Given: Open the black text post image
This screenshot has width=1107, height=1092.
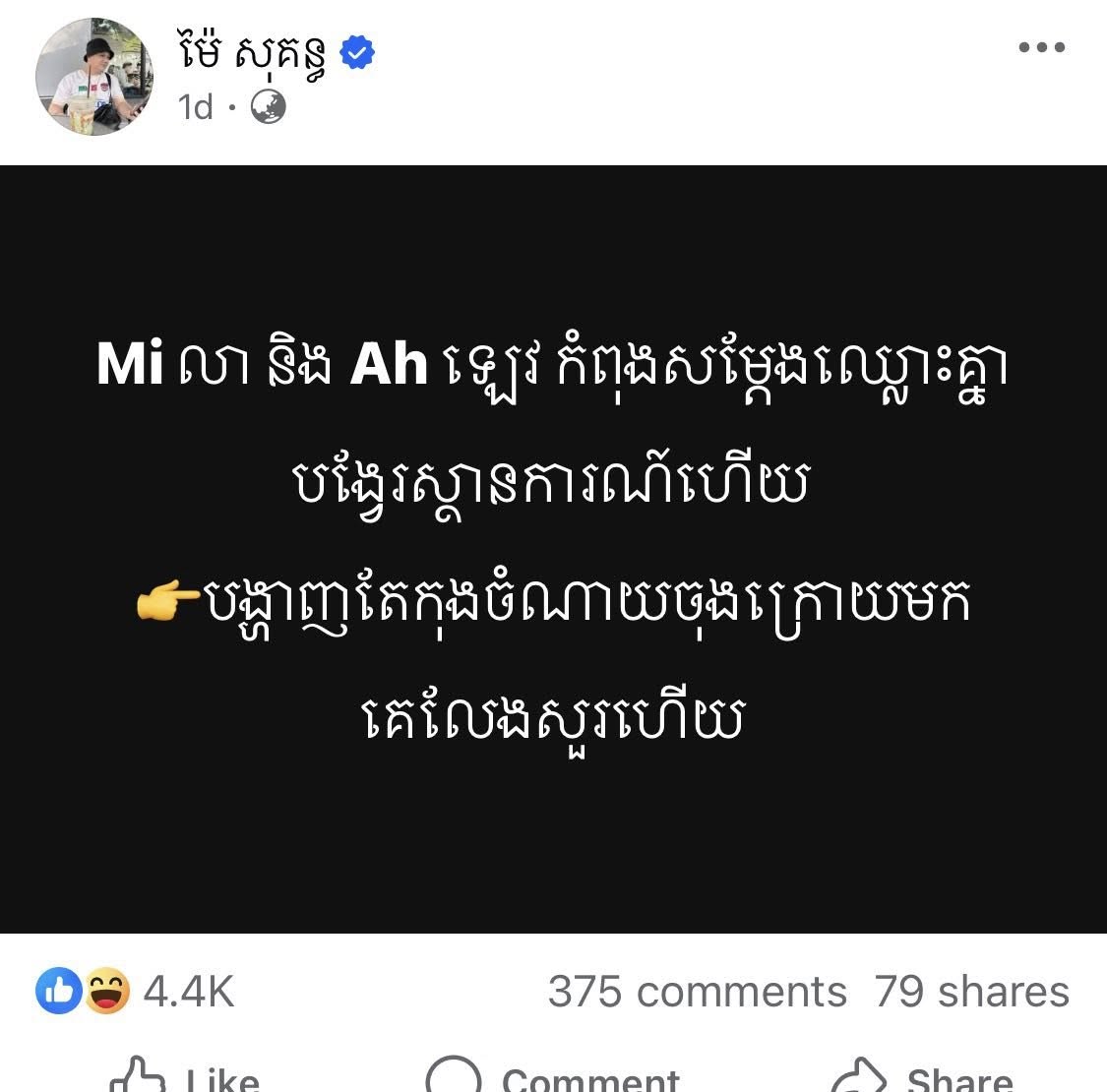Looking at the screenshot, I should pyautogui.click(x=553, y=548).
